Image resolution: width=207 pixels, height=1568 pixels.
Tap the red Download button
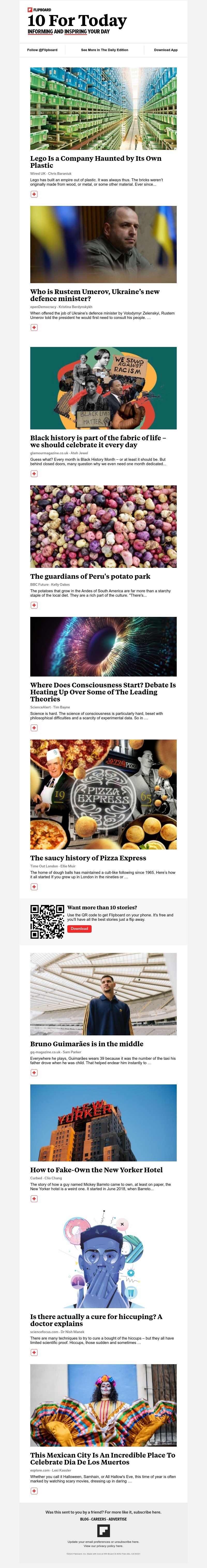[79, 928]
